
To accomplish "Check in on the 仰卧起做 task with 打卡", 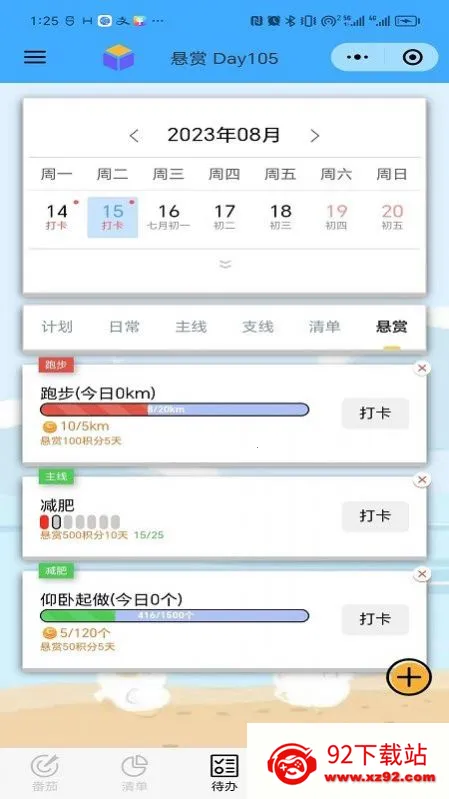I will coord(375,619).
